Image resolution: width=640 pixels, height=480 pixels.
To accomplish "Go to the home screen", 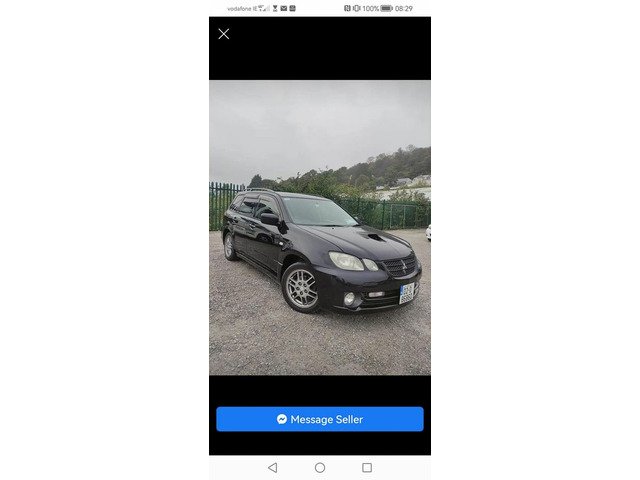I will click(320, 467).
